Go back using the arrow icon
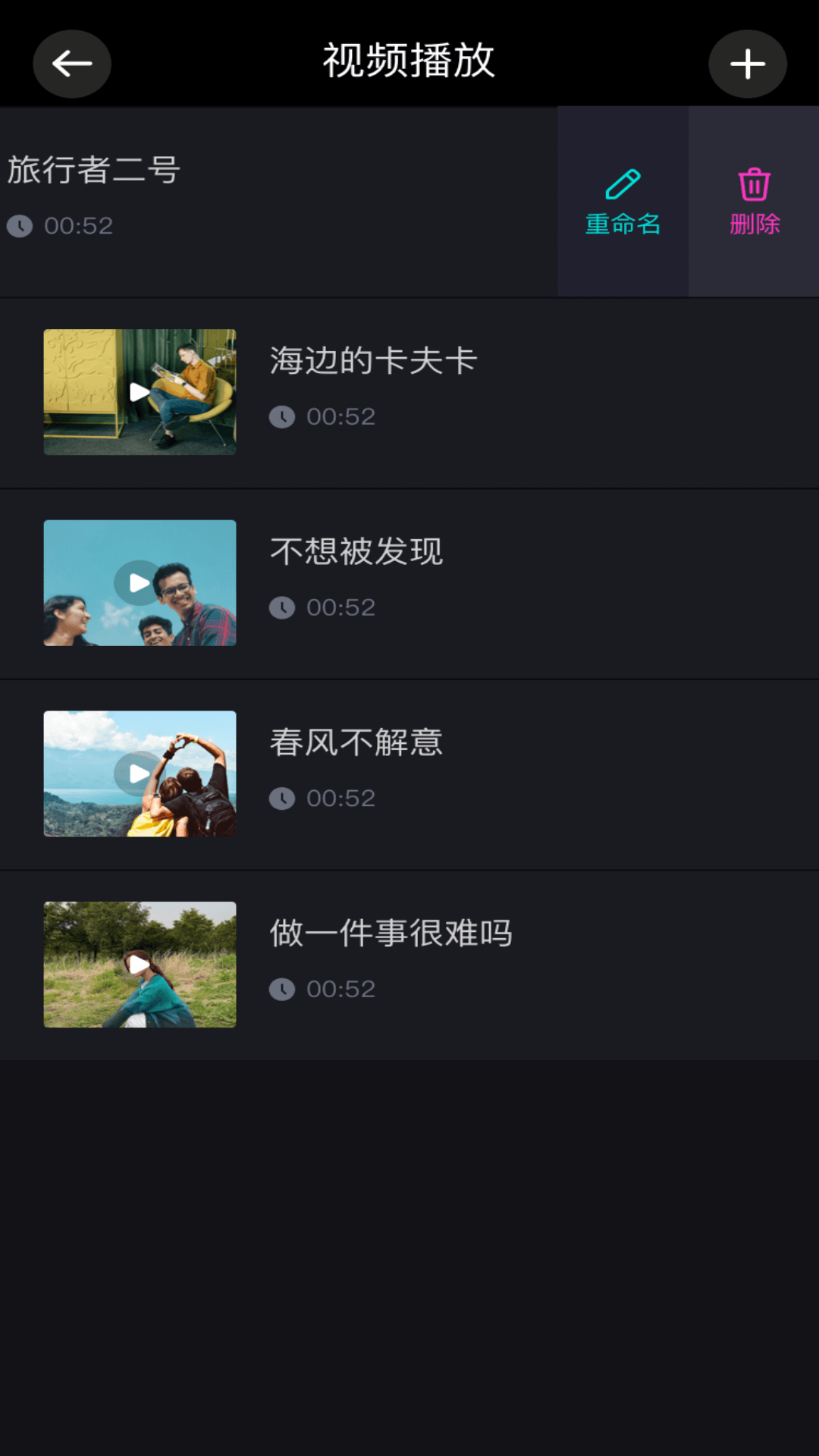The height and width of the screenshot is (1456, 819). [72, 64]
